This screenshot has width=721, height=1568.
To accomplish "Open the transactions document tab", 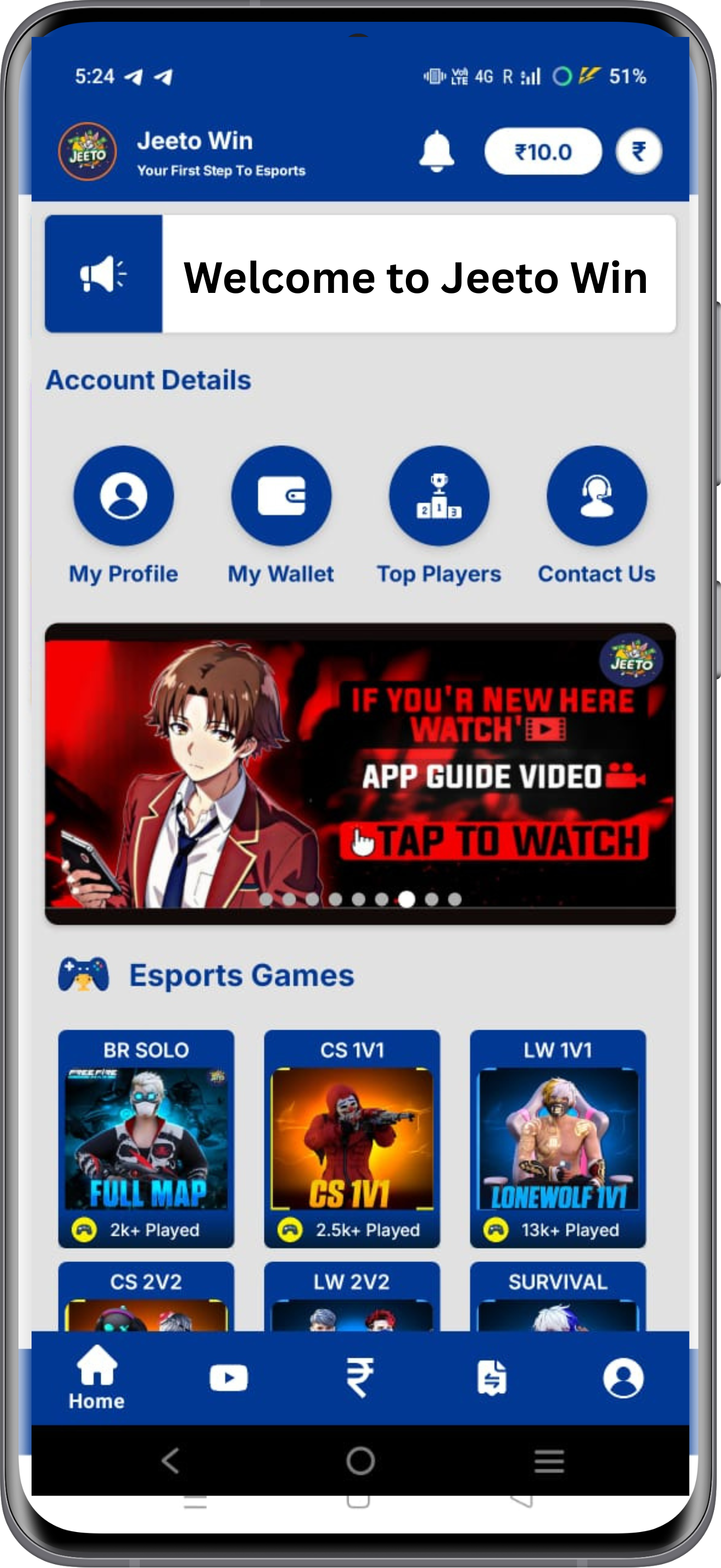I will (x=491, y=1378).
